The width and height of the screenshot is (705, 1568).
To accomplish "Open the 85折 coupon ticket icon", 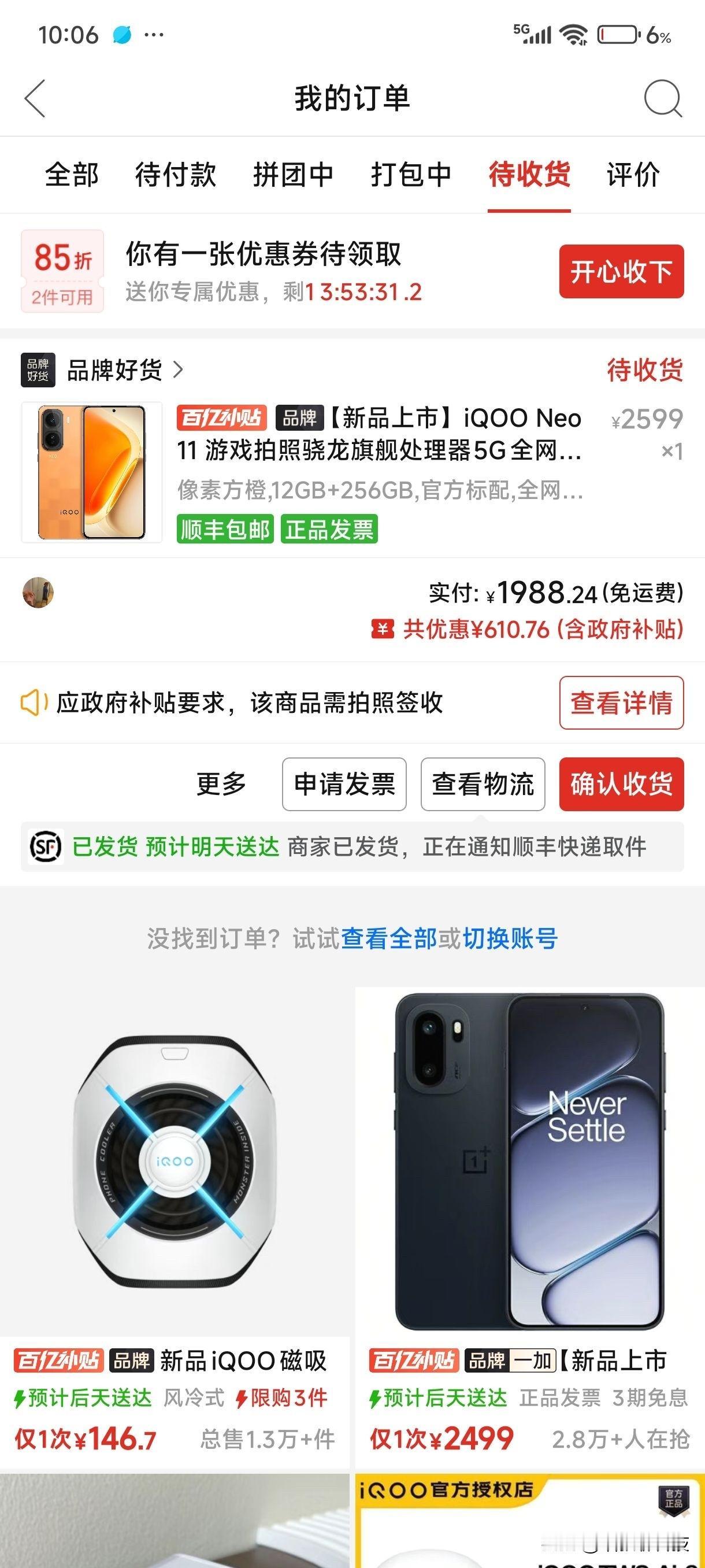I will (x=61, y=272).
